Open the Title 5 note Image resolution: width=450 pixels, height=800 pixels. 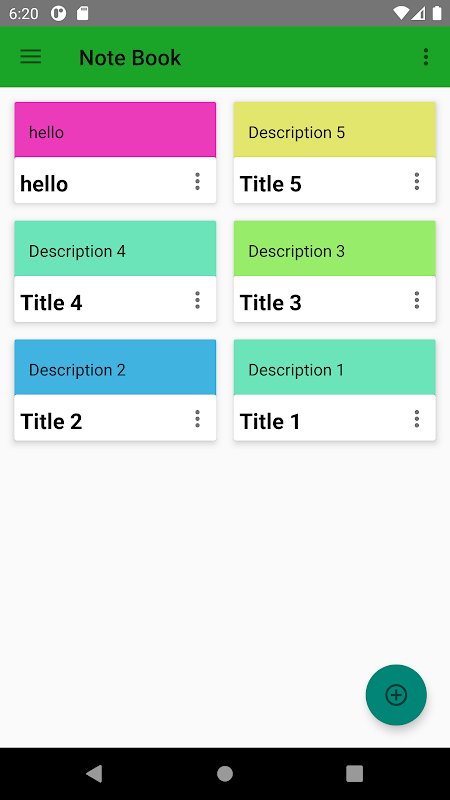point(334,153)
